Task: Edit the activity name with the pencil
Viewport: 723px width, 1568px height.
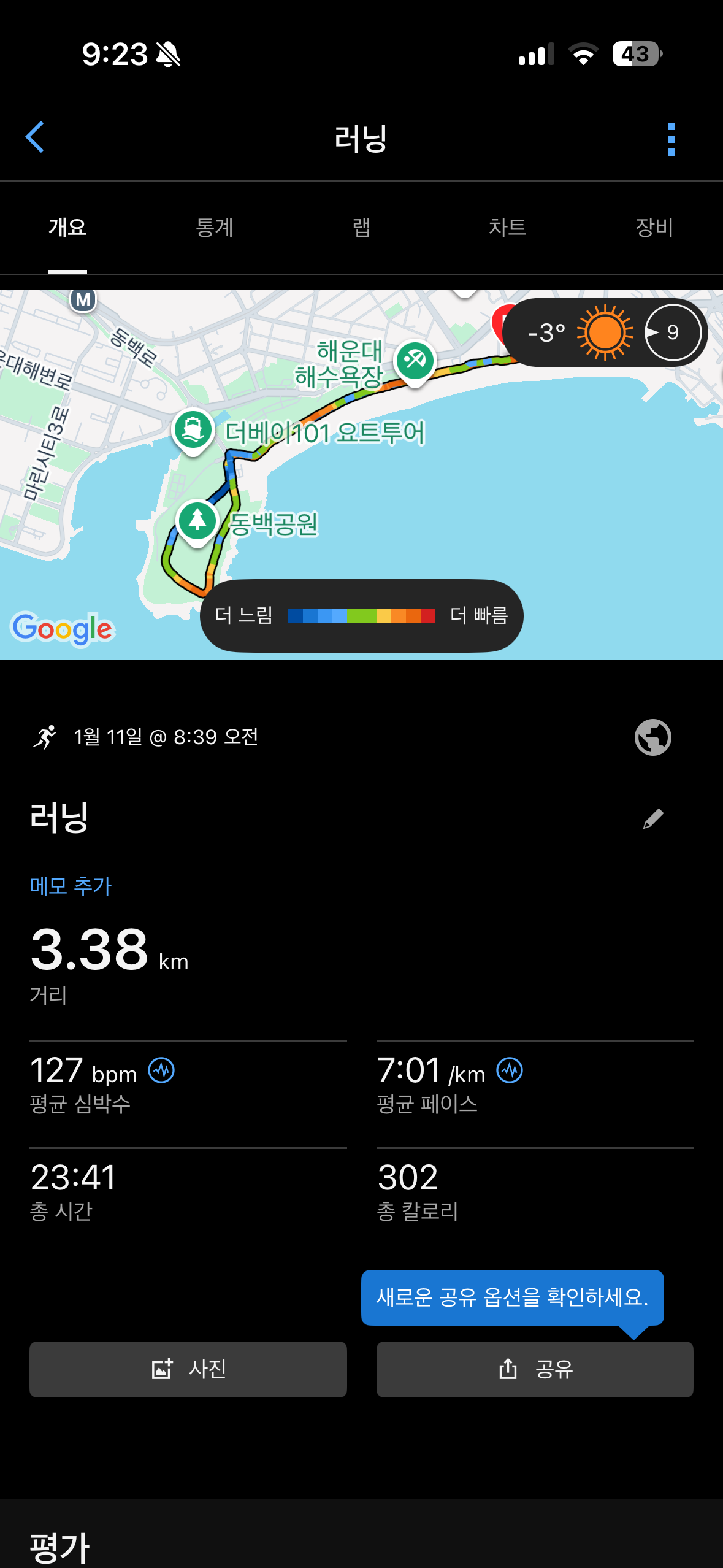Action: click(652, 818)
